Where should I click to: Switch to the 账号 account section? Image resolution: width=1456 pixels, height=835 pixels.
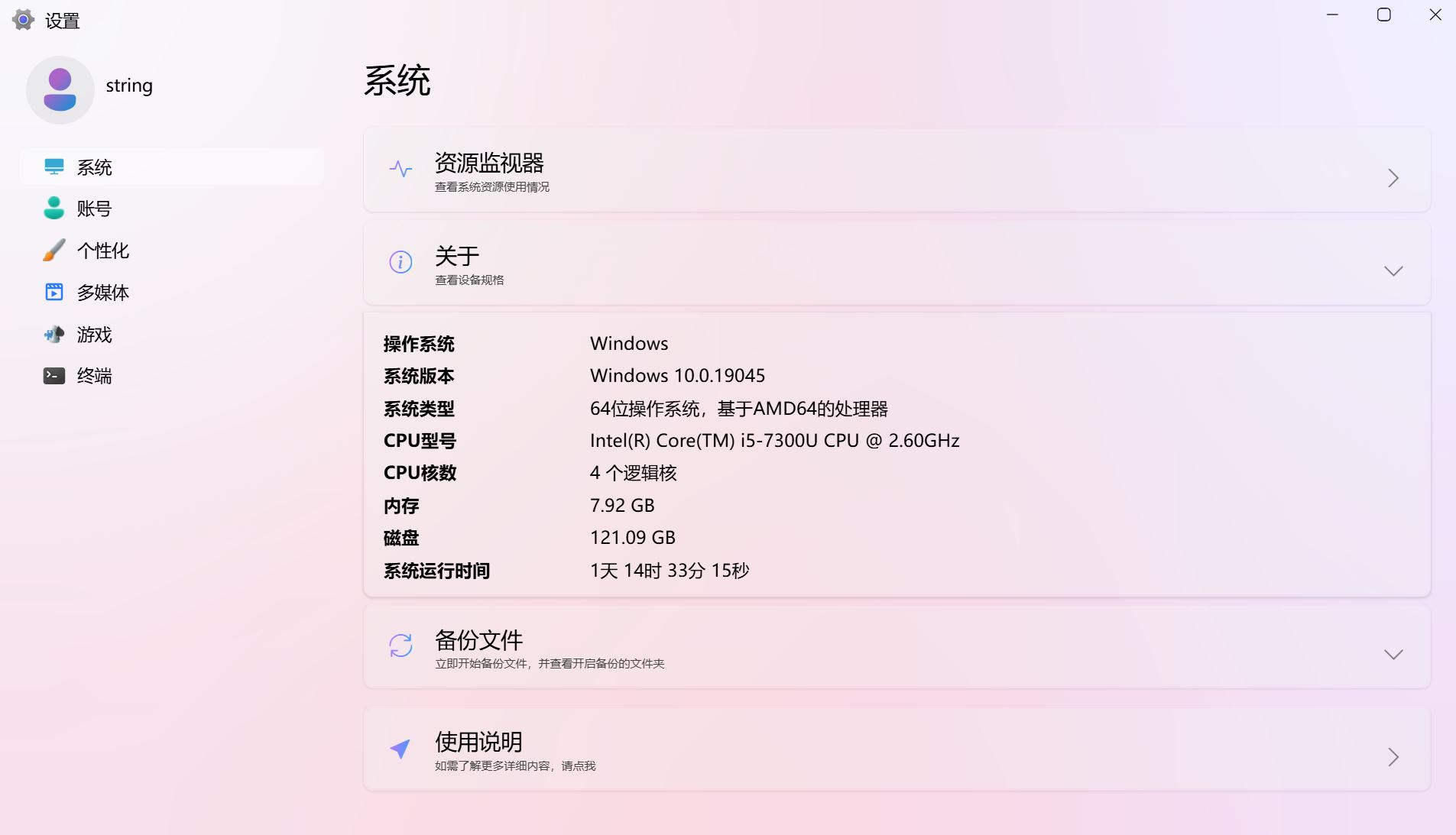pos(94,209)
